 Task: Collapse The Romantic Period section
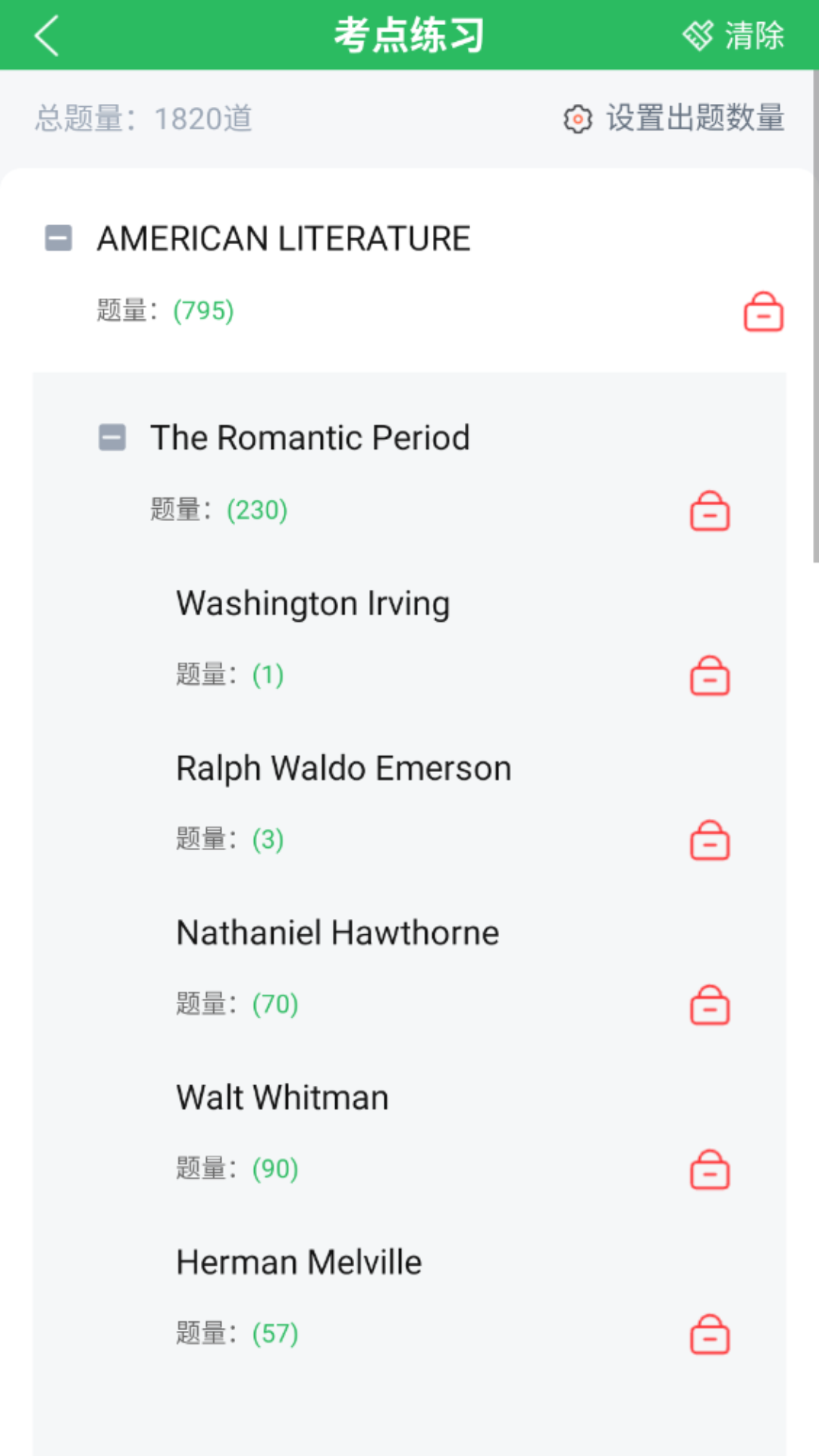(112, 438)
